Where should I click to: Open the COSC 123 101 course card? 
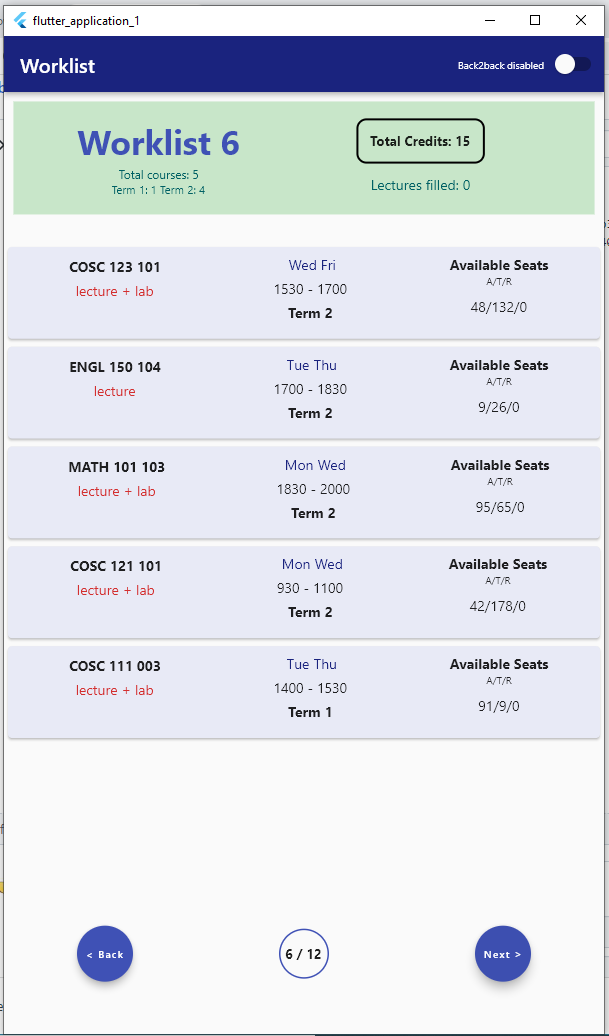tap(304, 292)
